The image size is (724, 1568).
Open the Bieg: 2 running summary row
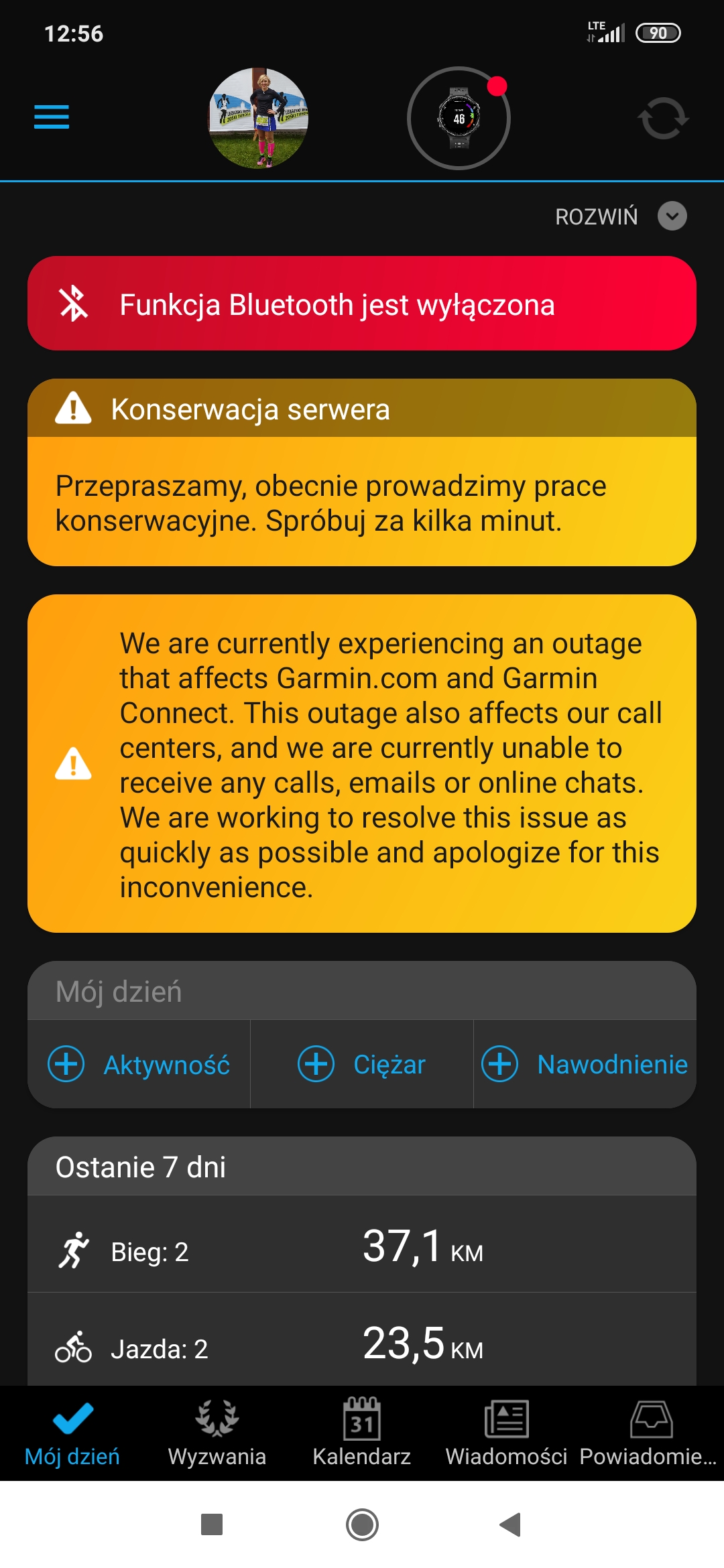click(x=362, y=1244)
